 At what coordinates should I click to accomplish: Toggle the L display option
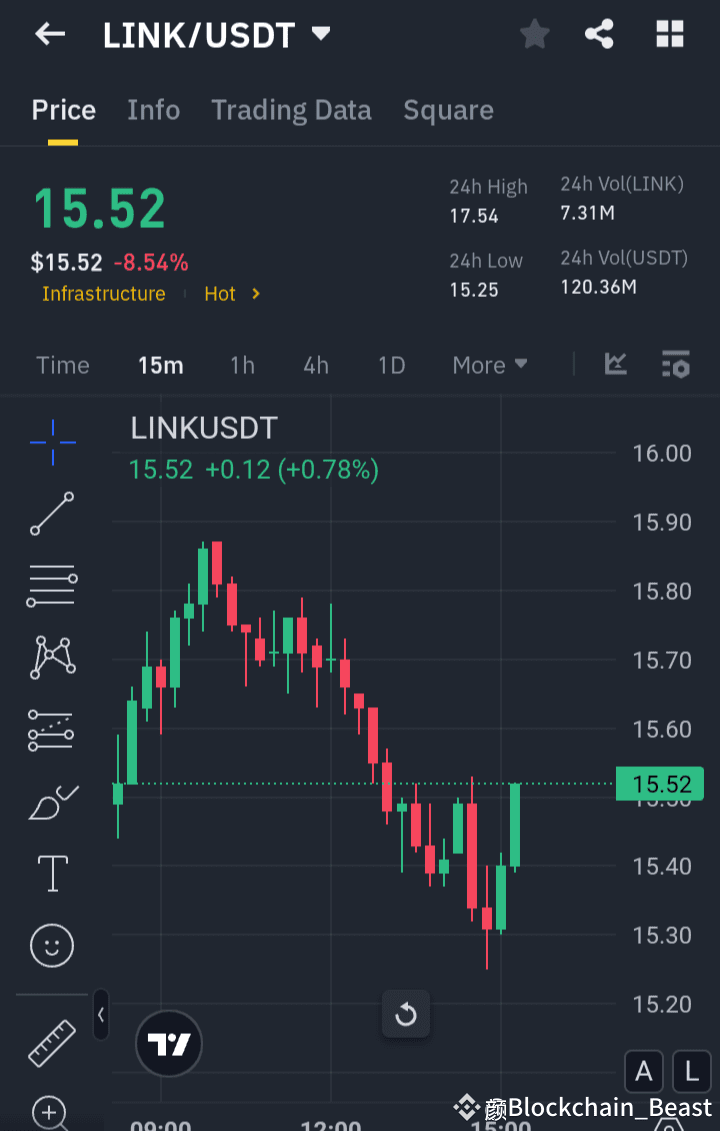[x=691, y=1071]
